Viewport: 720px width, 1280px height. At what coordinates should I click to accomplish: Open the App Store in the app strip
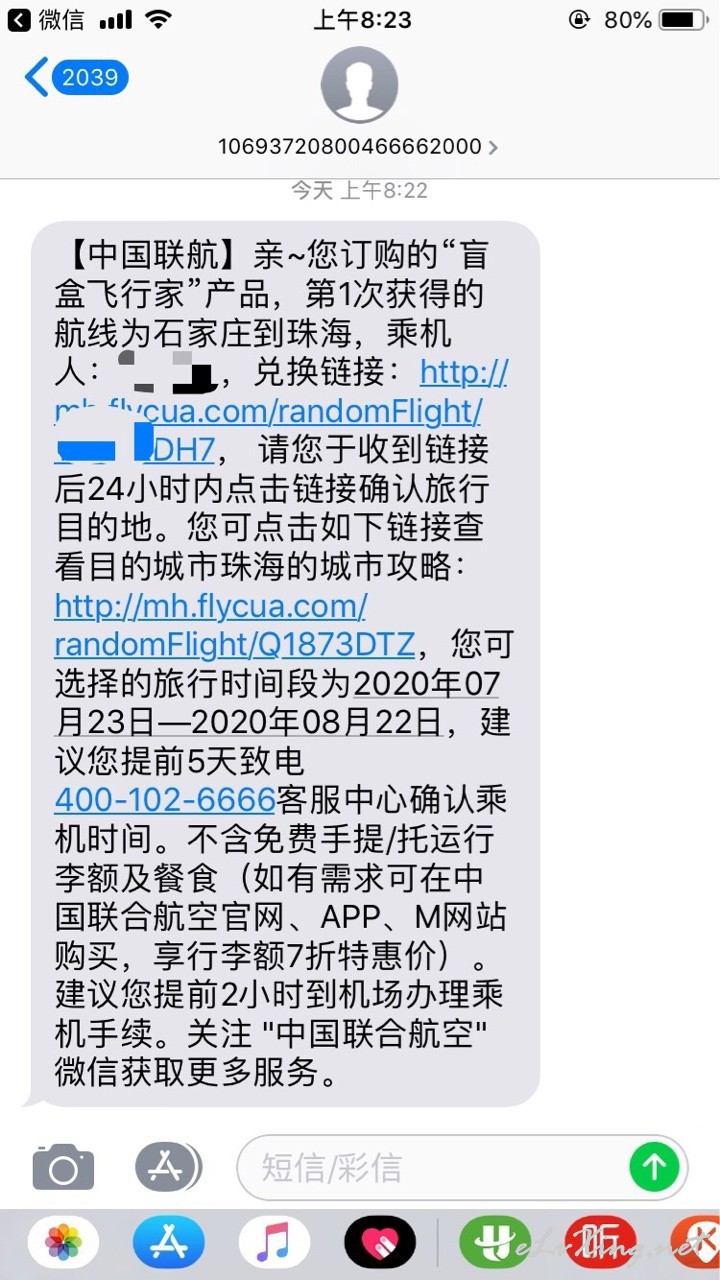(x=169, y=1244)
